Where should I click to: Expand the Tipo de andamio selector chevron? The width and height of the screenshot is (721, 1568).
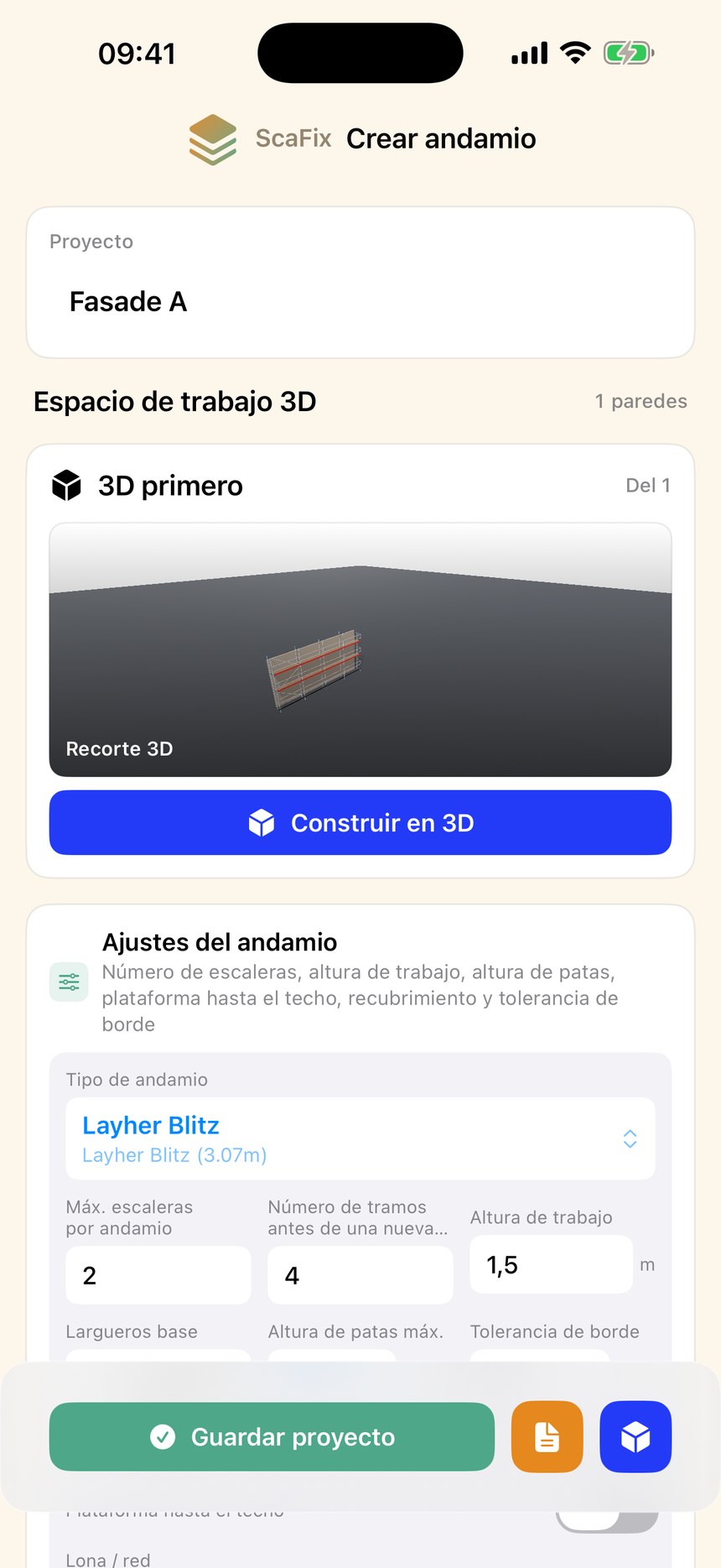630,1138
